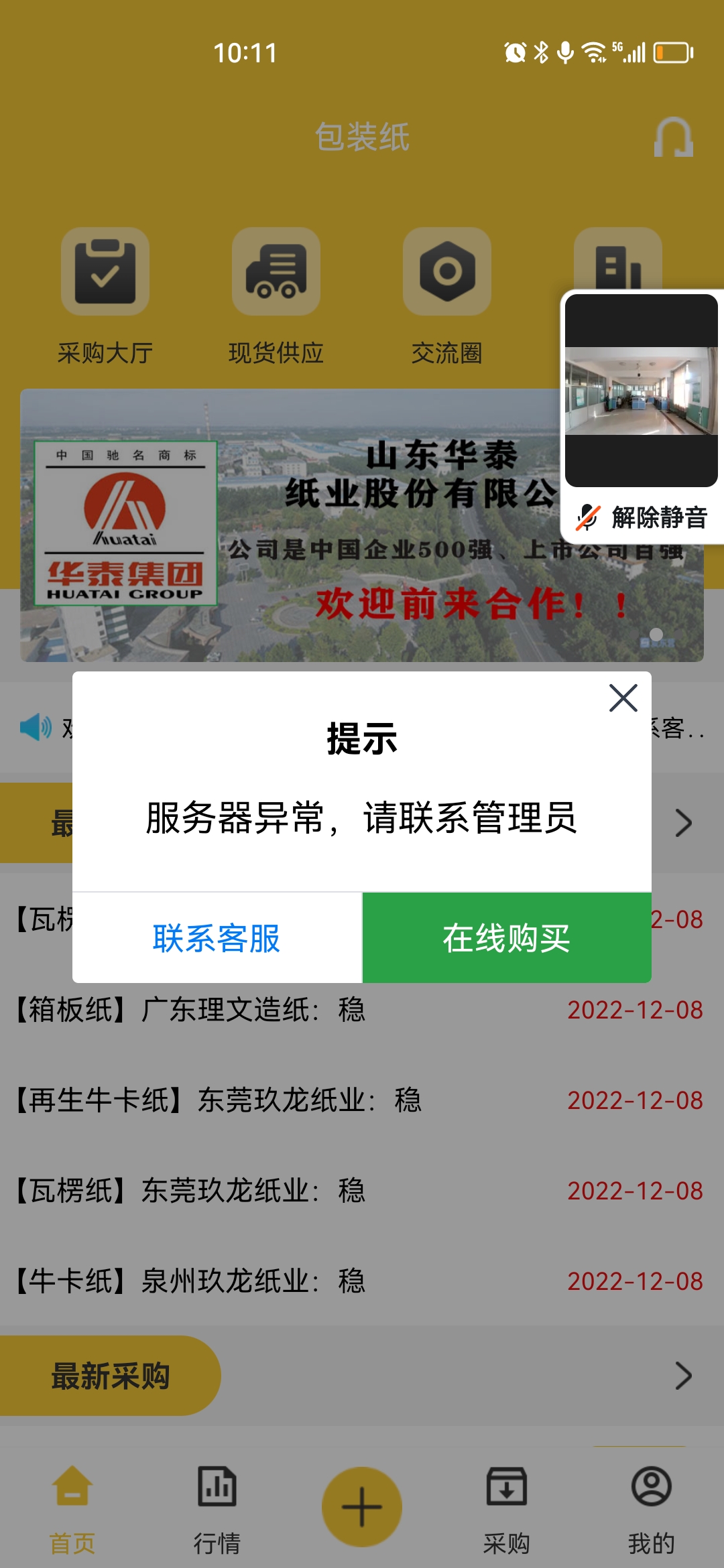This screenshot has width=724, height=1568.
Task: Open 牛卡纸 泉州玖龙纸业 entry
Action: [x=359, y=1281]
